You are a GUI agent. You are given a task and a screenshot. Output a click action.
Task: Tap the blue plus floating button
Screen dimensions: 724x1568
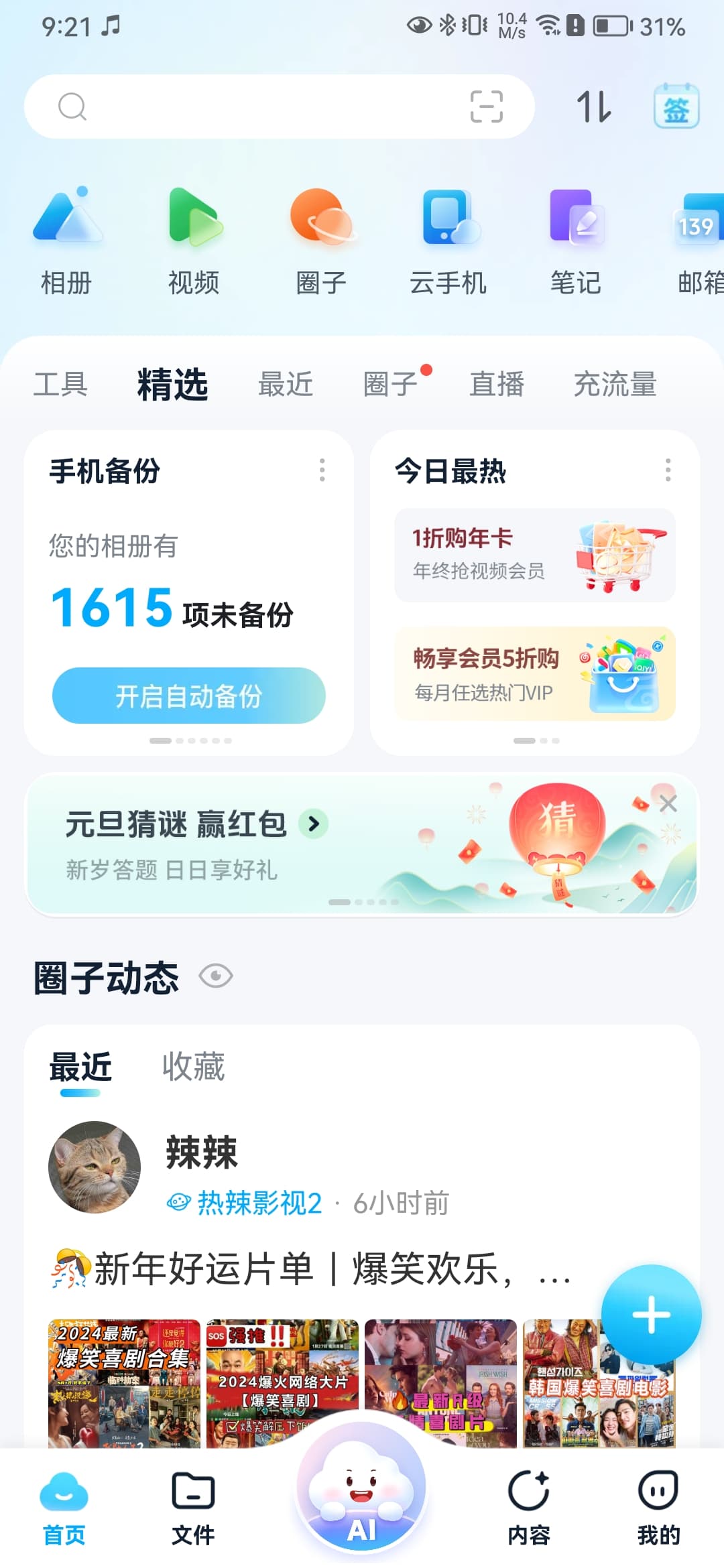(651, 1315)
